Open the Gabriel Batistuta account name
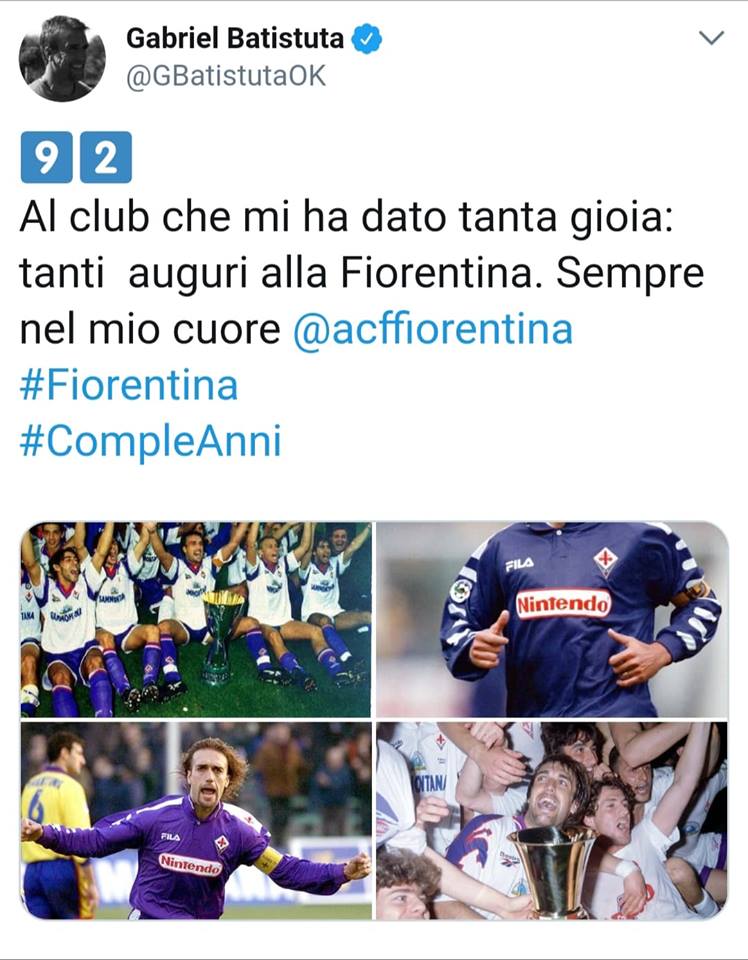 pyautogui.click(x=235, y=39)
